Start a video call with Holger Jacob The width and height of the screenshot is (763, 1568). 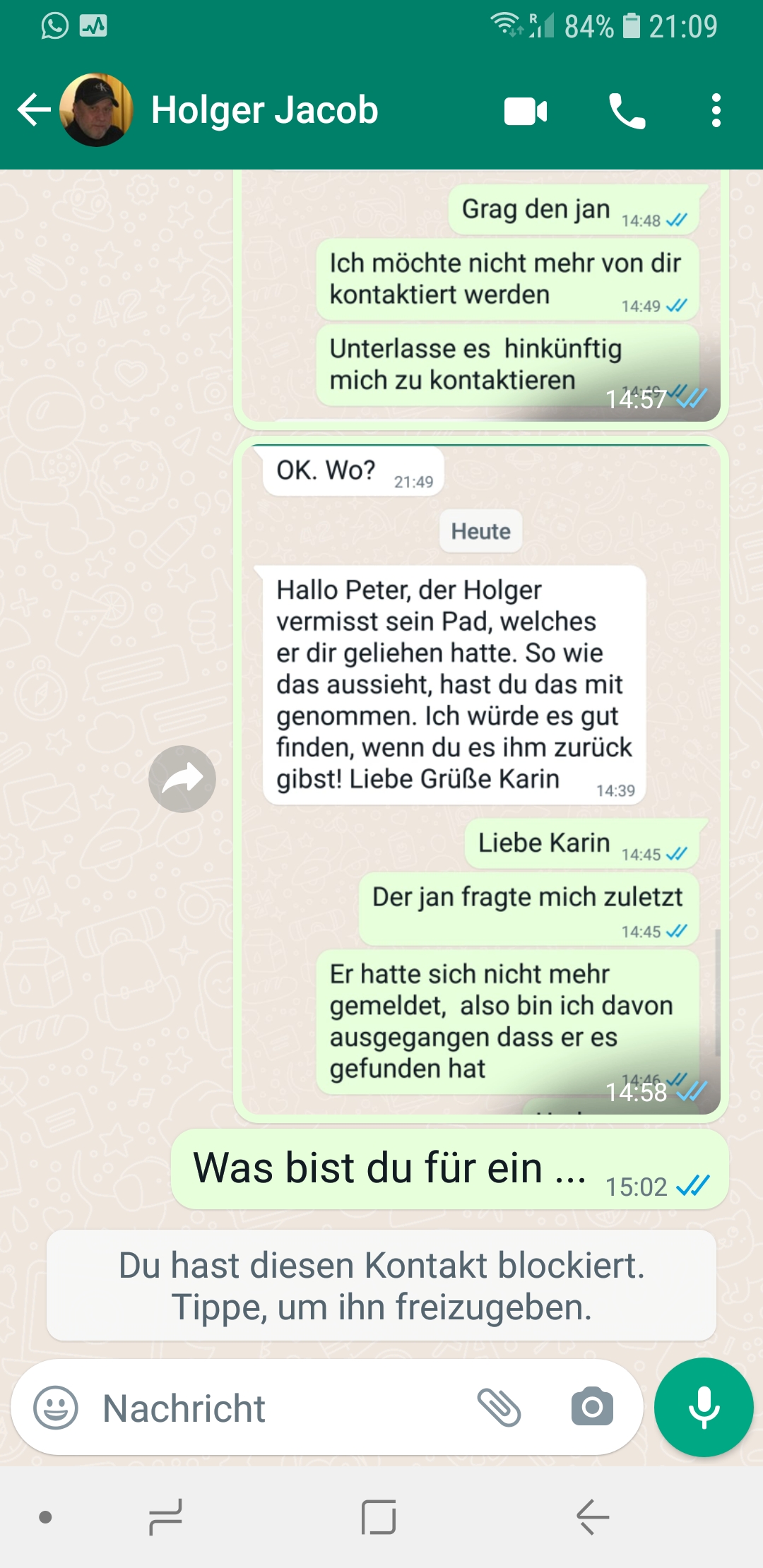click(526, 111)
